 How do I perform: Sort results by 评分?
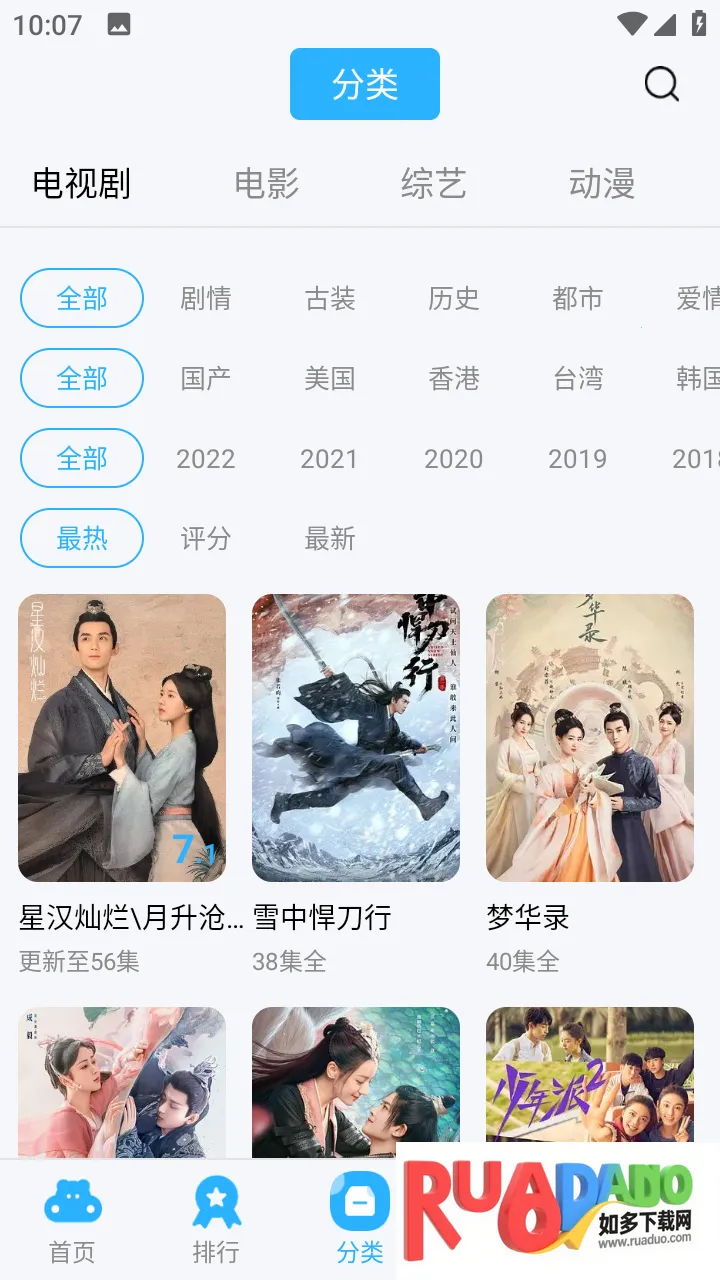coord(206,538)
